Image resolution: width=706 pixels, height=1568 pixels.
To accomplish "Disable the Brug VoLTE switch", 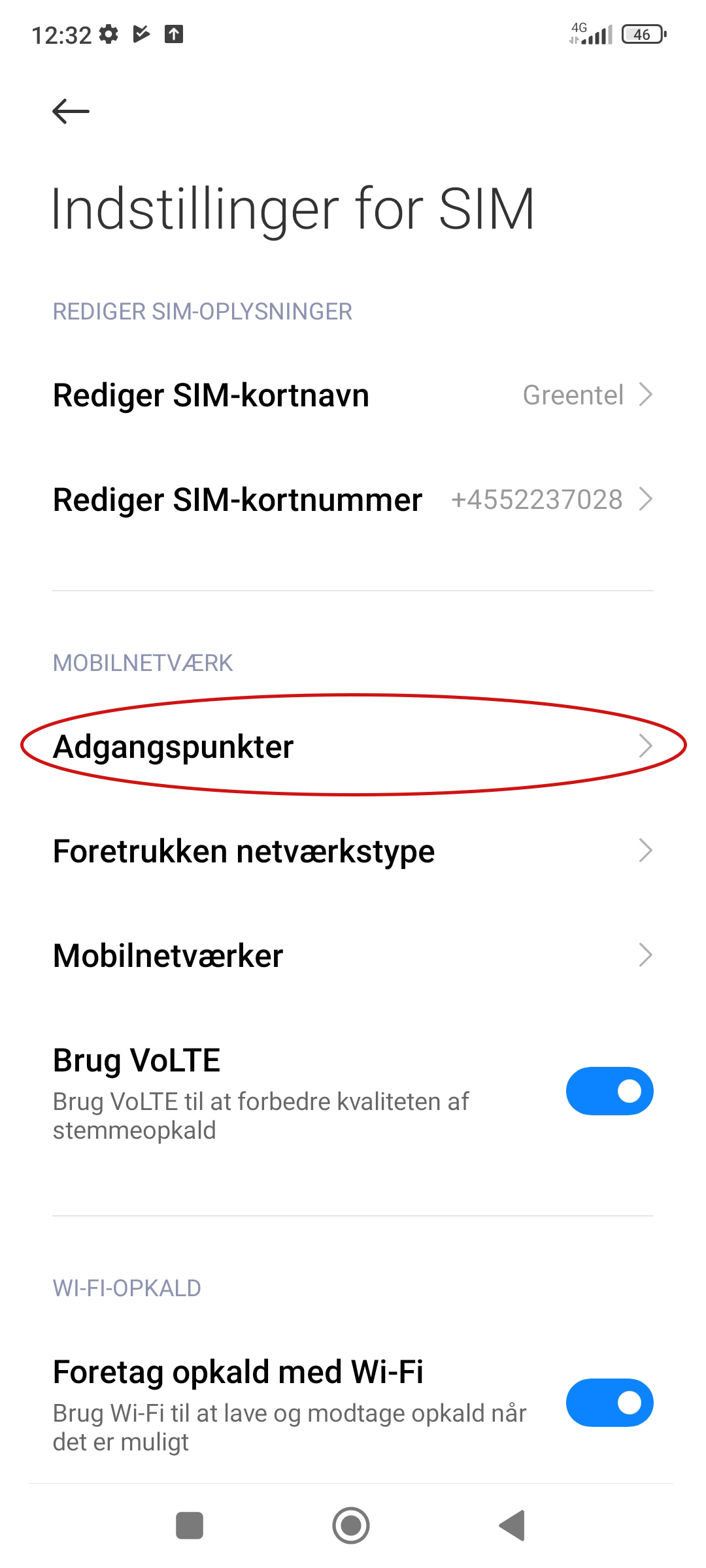I will pyautogui.click(x=609, y=1091).
